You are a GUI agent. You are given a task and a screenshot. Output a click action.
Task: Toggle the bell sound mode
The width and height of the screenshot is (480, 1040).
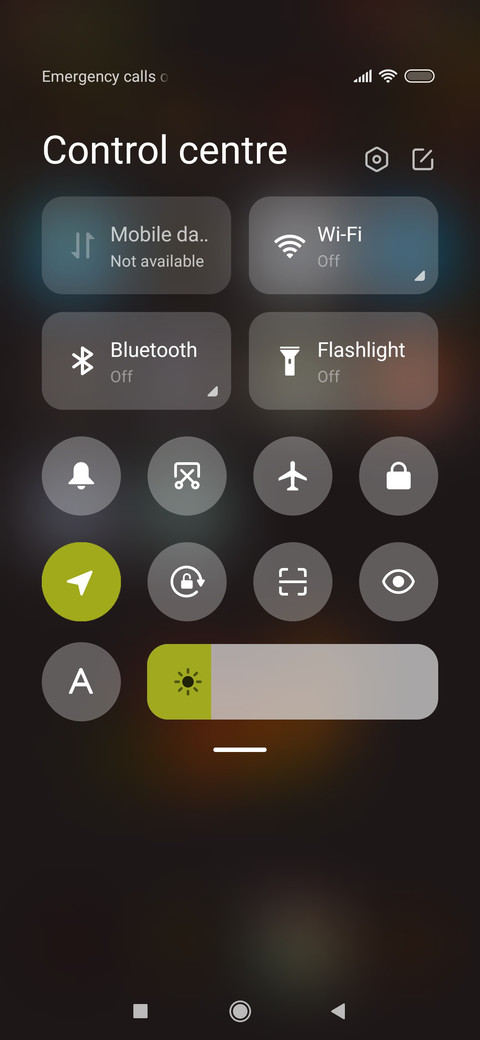click(x=82, y=476)
